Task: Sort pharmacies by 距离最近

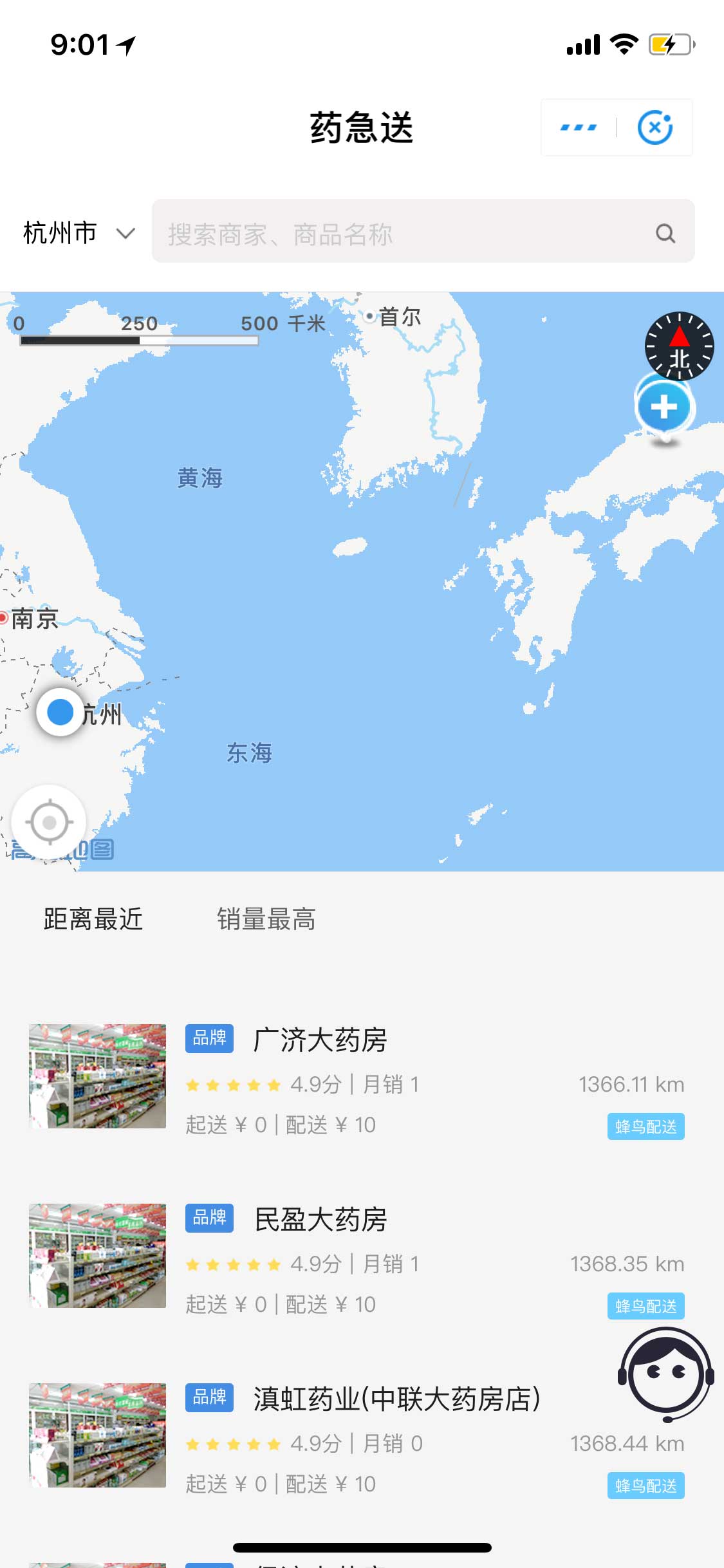Action: pyautogui.click(x=93, y=919)
